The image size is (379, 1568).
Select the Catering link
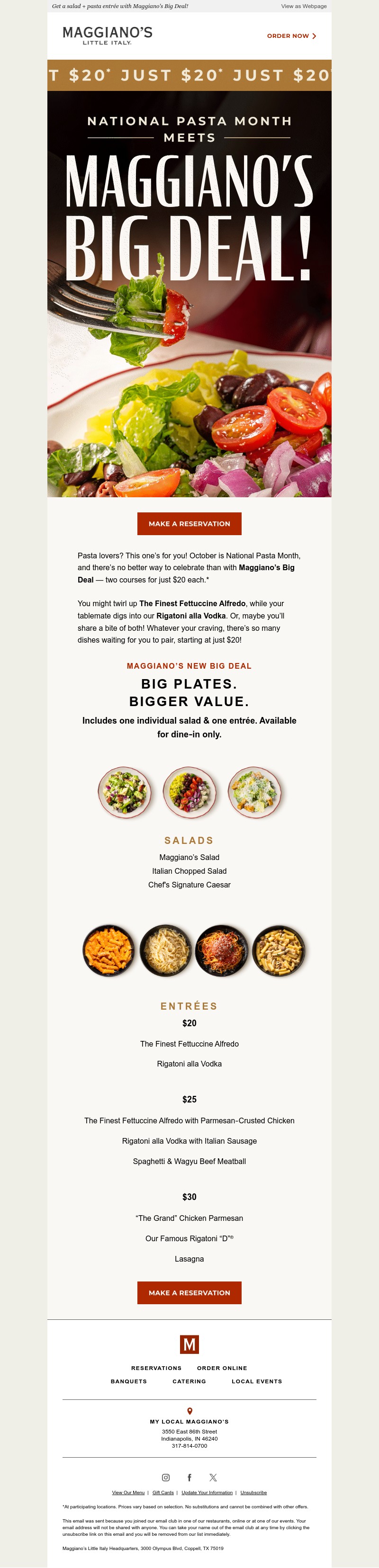189,1381
